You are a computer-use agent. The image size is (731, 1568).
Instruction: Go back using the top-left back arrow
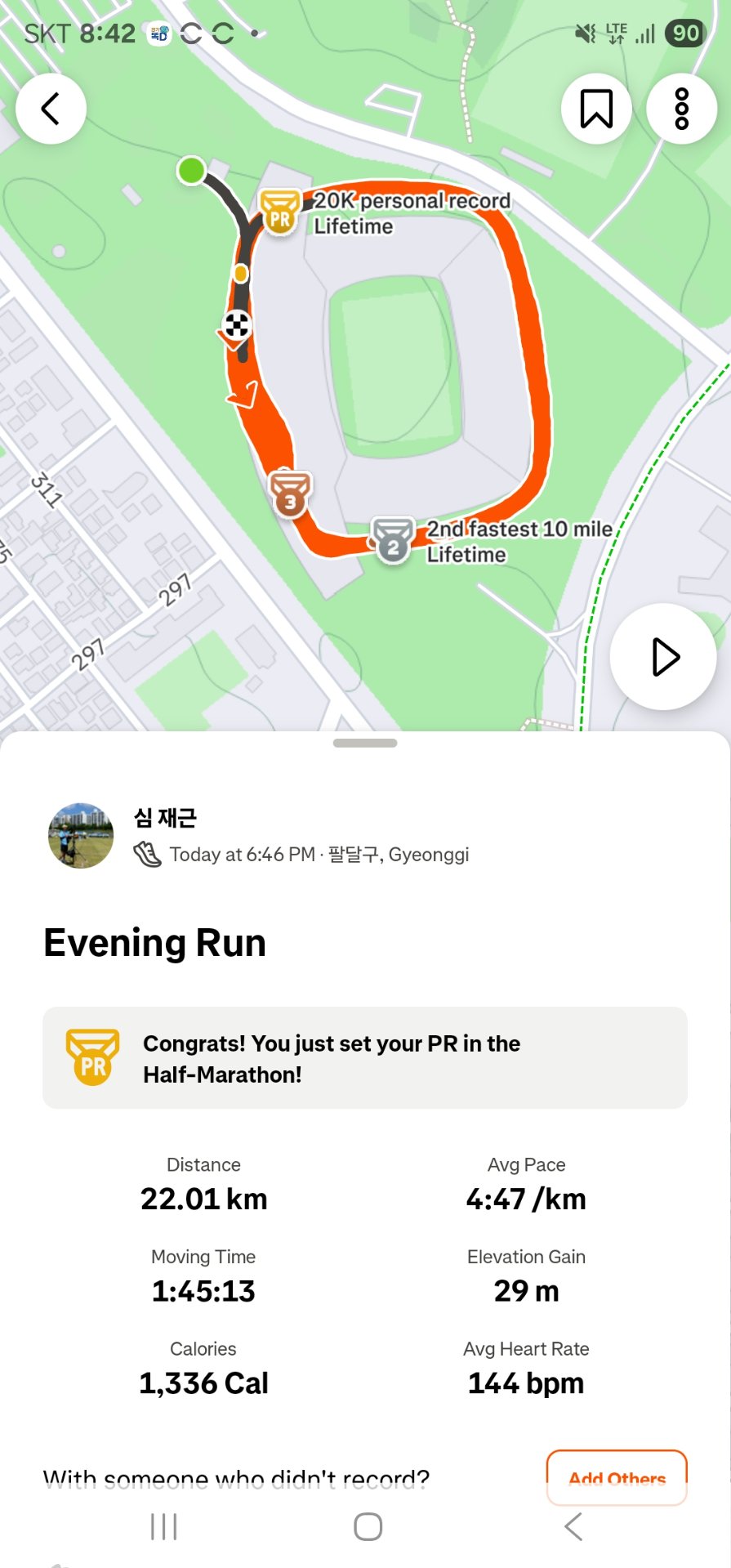click(x=50, y=108)
